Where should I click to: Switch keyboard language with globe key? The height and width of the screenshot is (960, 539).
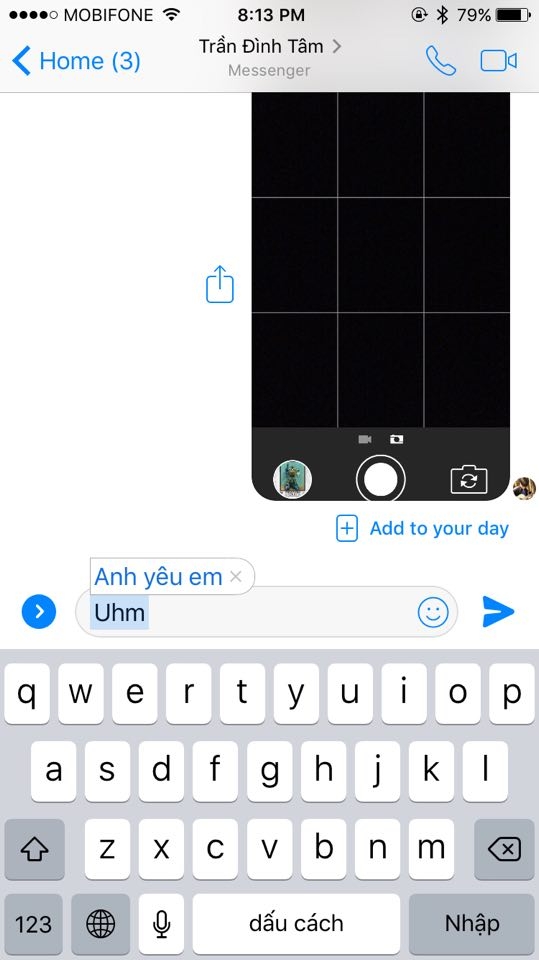[100, 923]
